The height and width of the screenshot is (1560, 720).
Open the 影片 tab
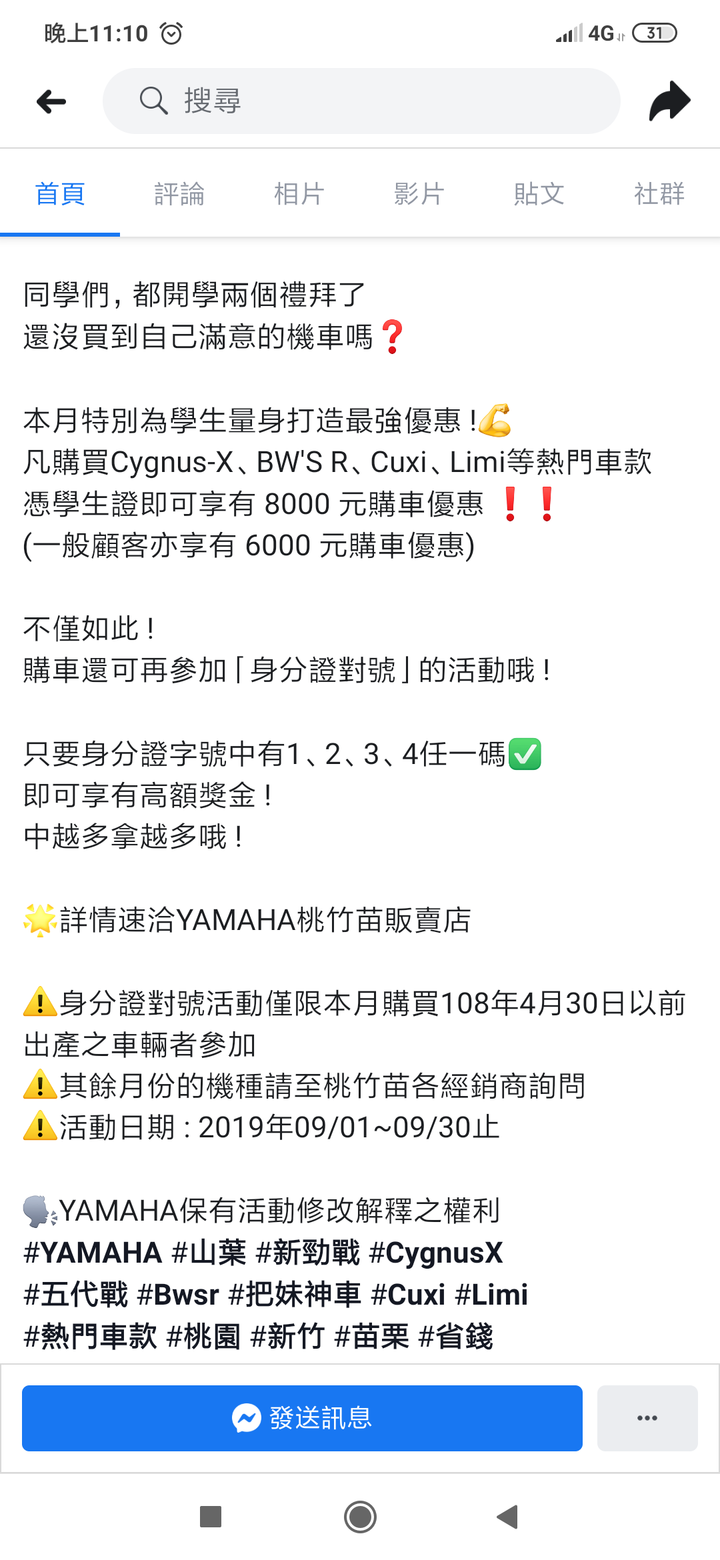(419, 194)
